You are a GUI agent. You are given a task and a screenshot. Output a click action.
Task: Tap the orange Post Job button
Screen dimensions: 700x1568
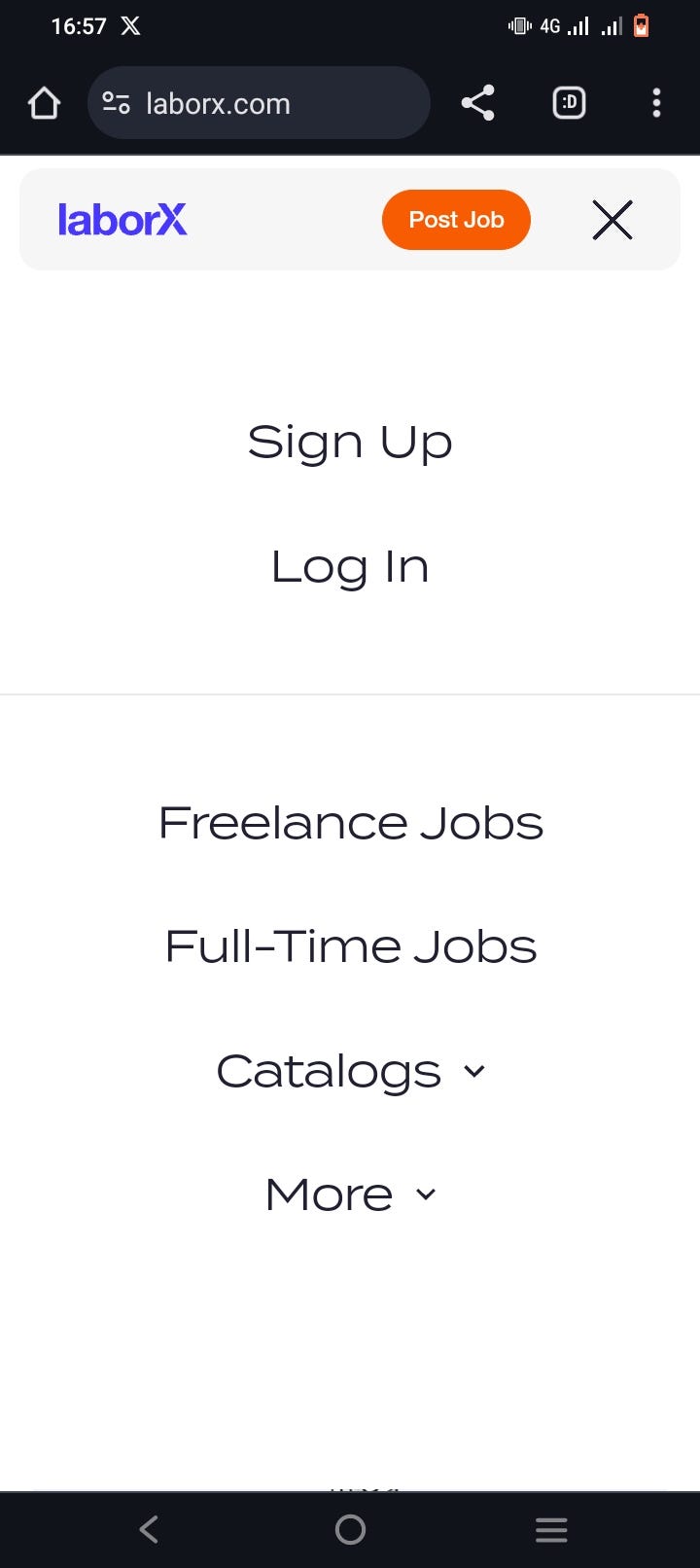point(456,220)
